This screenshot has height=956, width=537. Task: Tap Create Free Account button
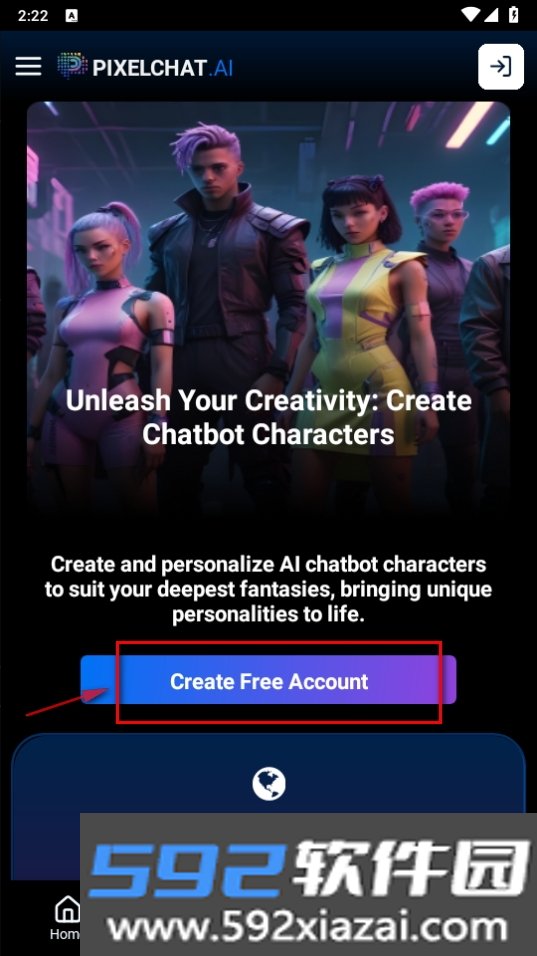point(268,680)
